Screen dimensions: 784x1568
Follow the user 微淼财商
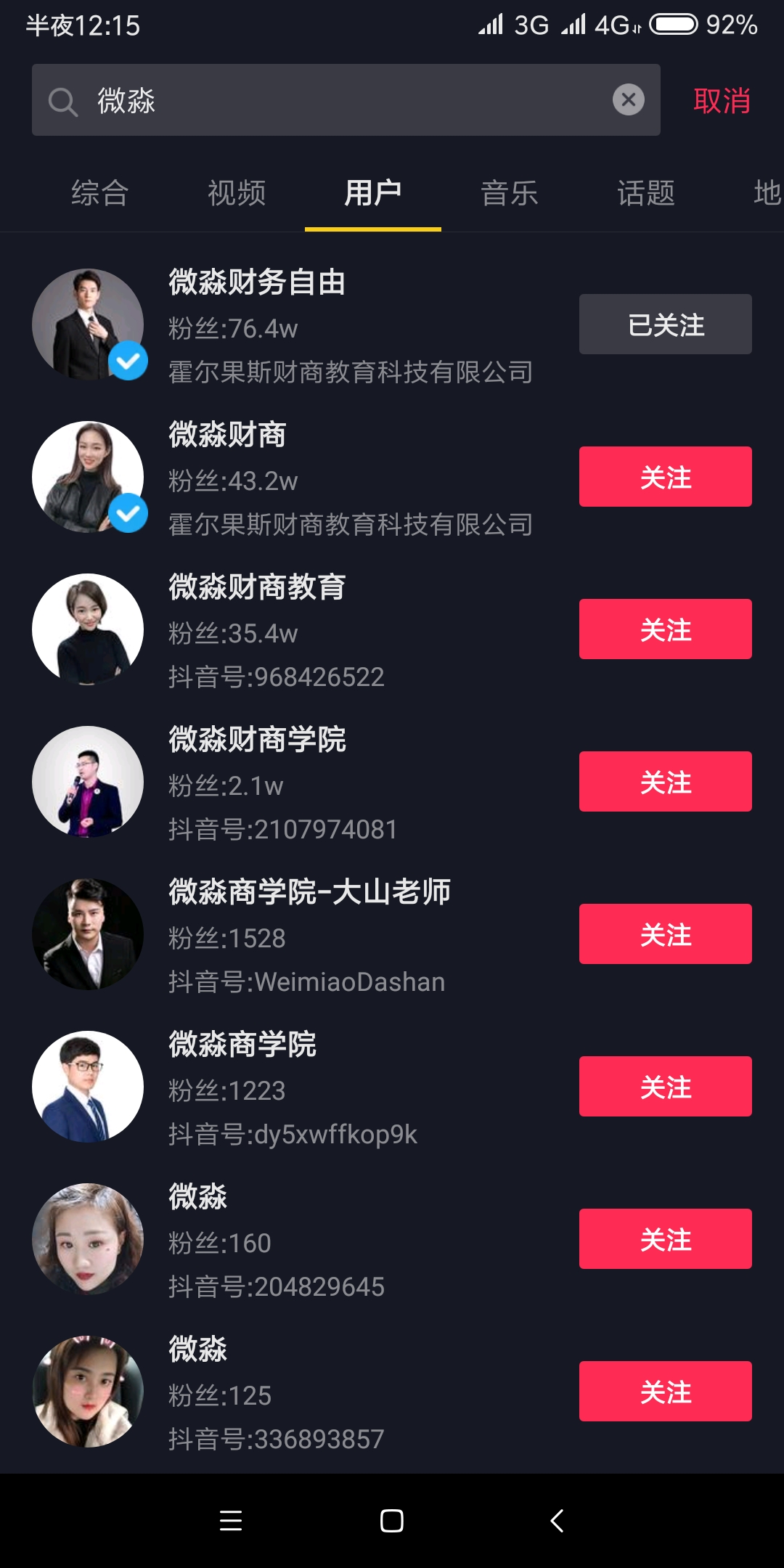[665, 477]
